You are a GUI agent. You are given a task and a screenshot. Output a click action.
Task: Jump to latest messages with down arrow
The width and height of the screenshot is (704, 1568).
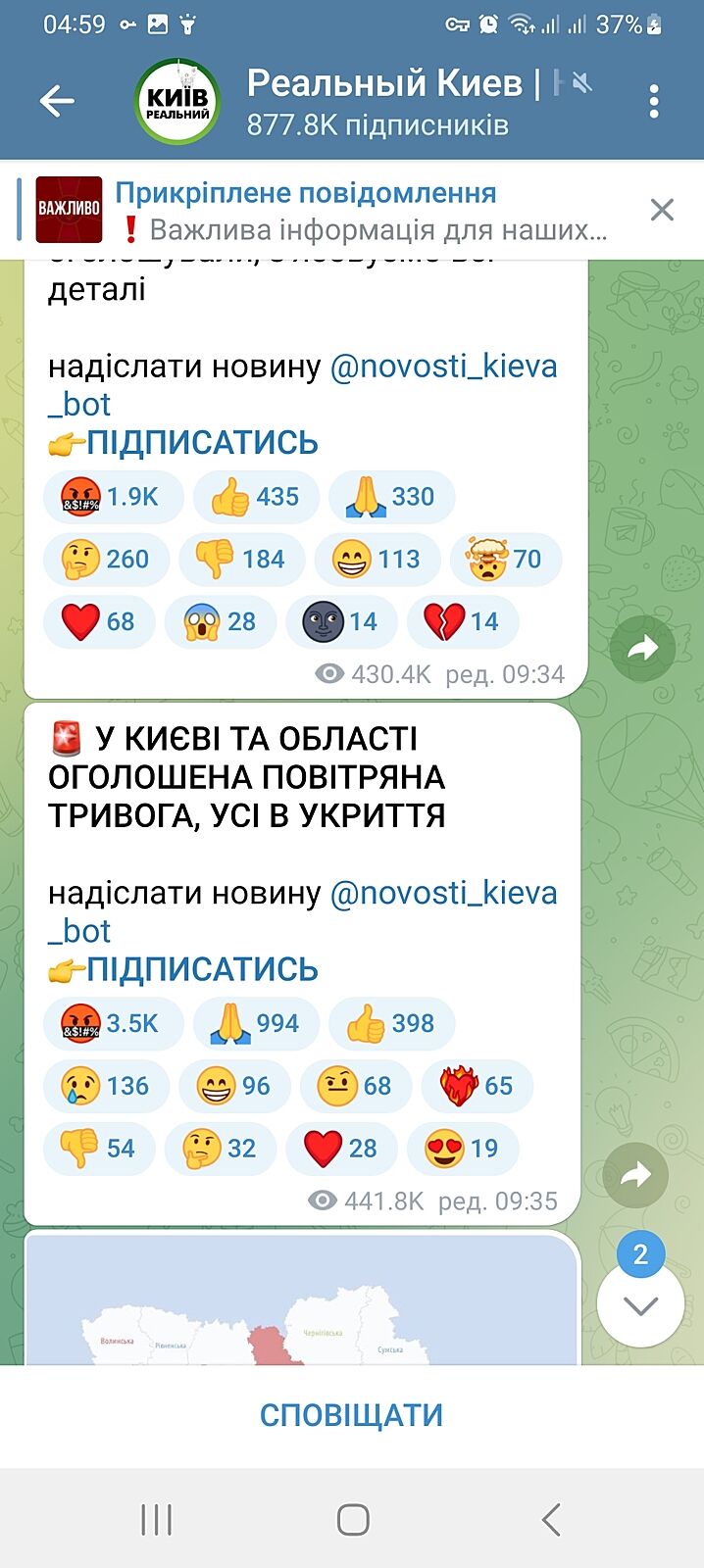[x=640, y=1305]
